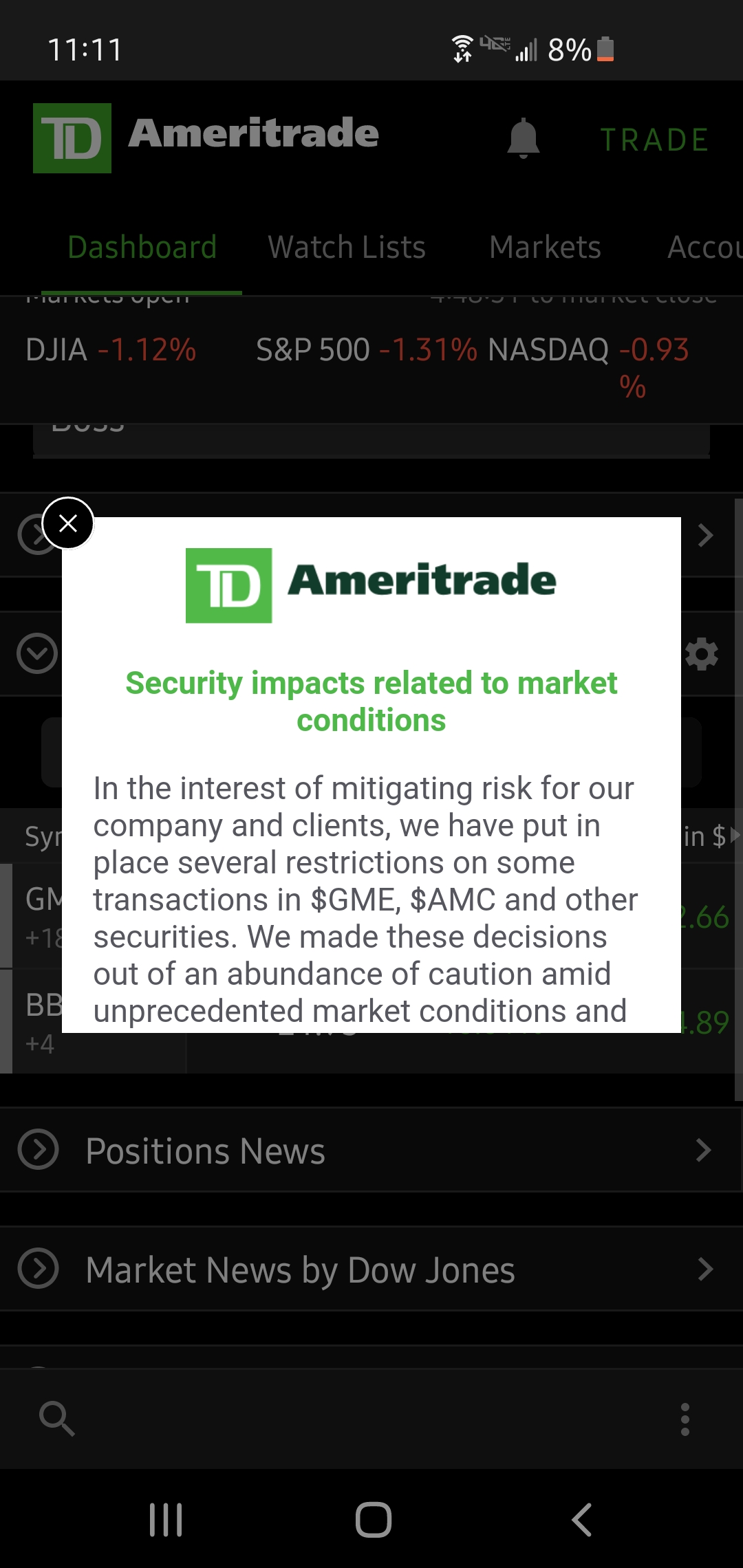Go back with system back button

582,1520
